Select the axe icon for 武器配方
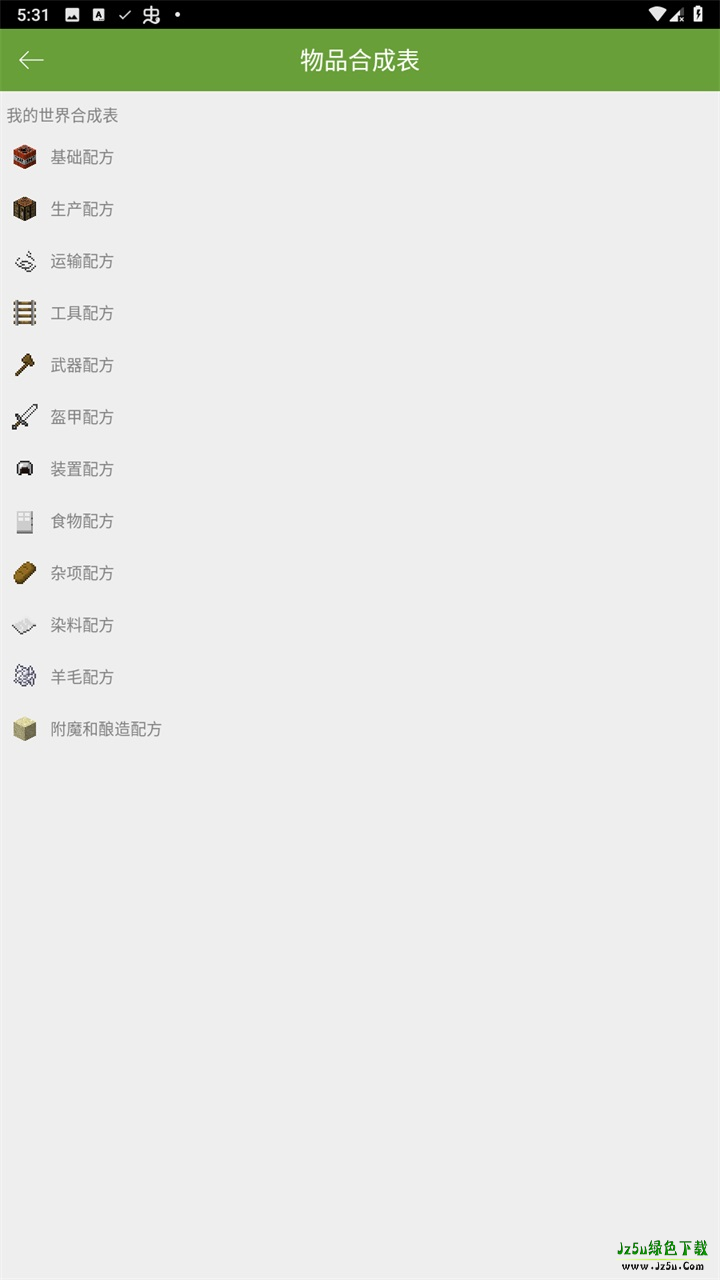 coord(24,365)
